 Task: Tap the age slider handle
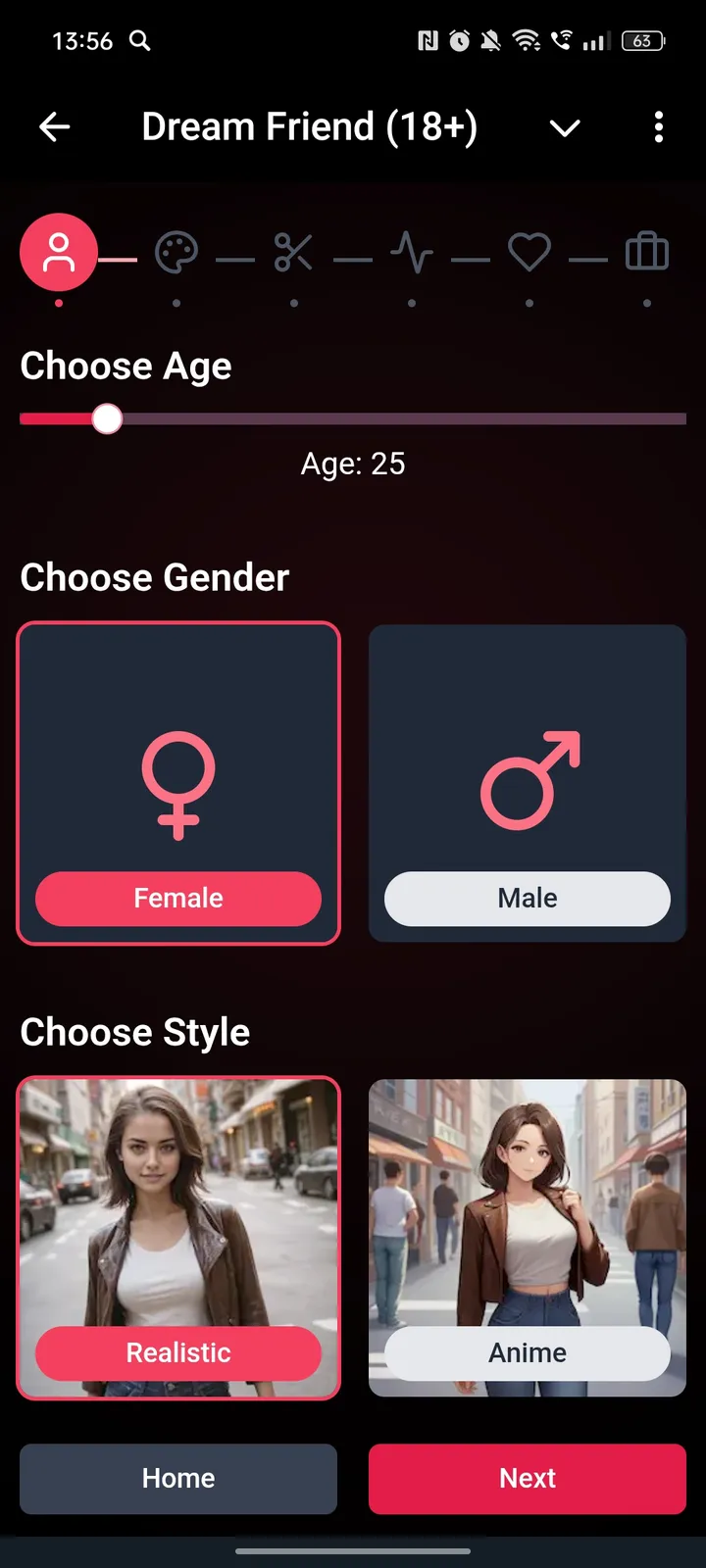[107, 418]
